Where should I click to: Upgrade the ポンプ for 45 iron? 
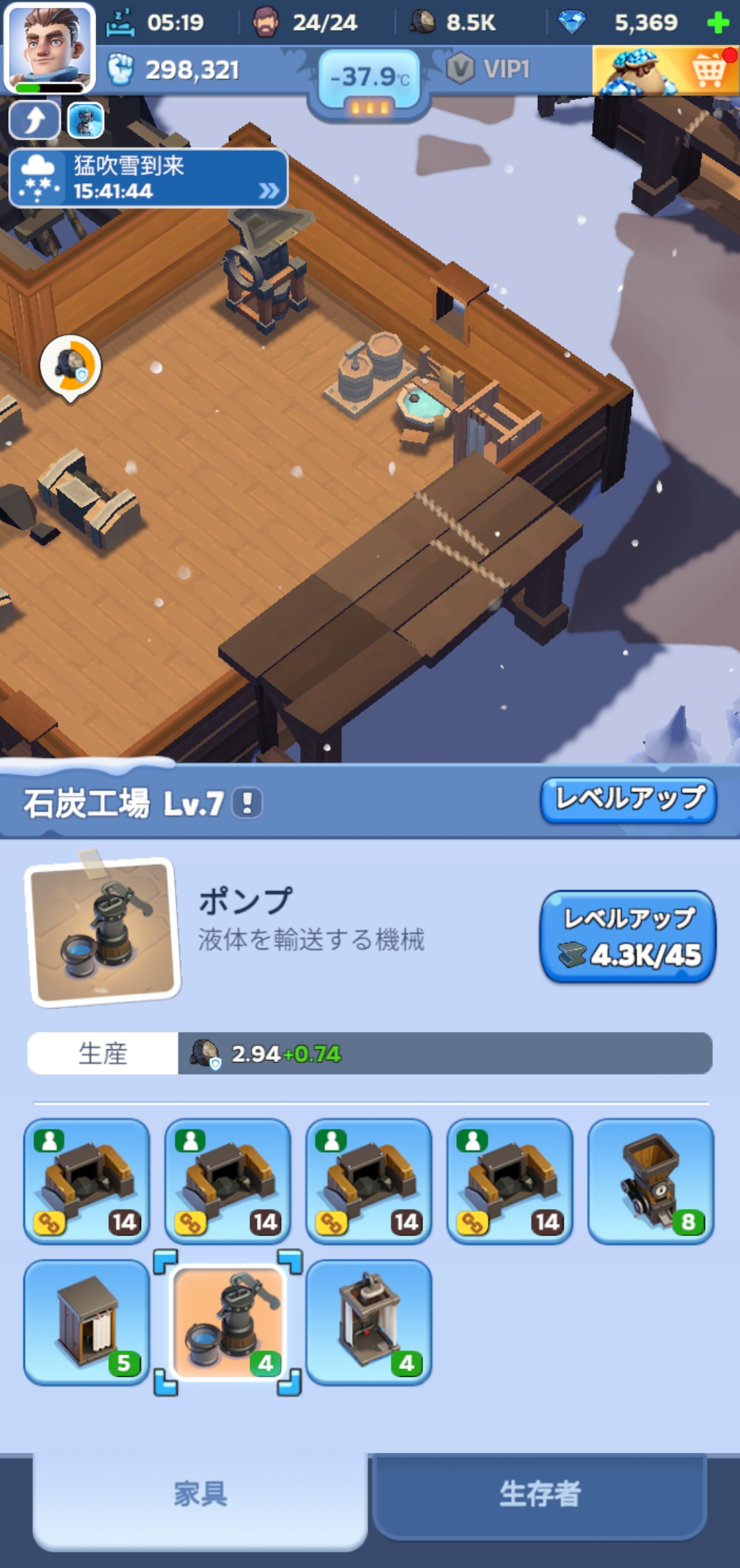tap(628, 936)
